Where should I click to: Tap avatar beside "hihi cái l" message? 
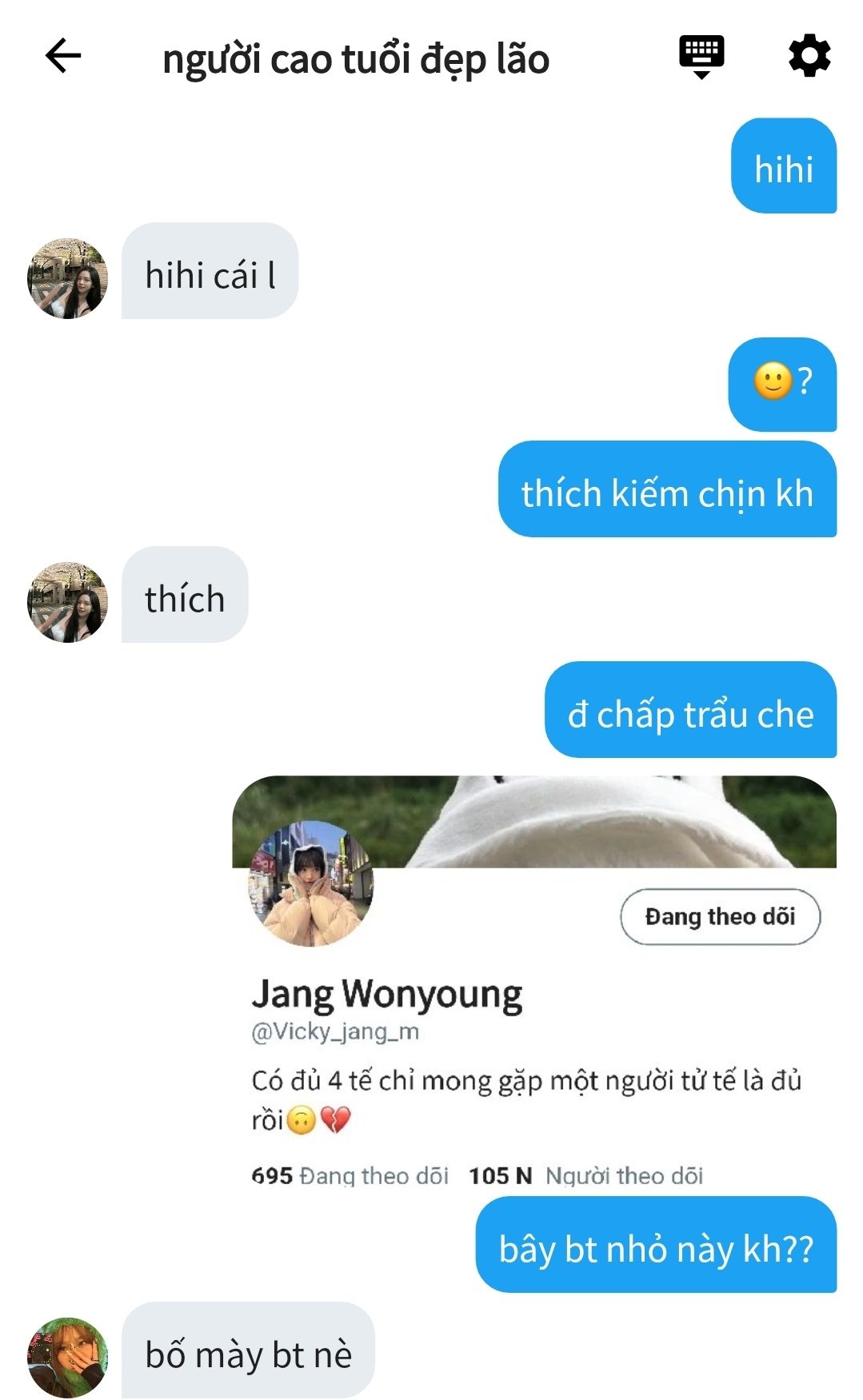click(68, 278)
